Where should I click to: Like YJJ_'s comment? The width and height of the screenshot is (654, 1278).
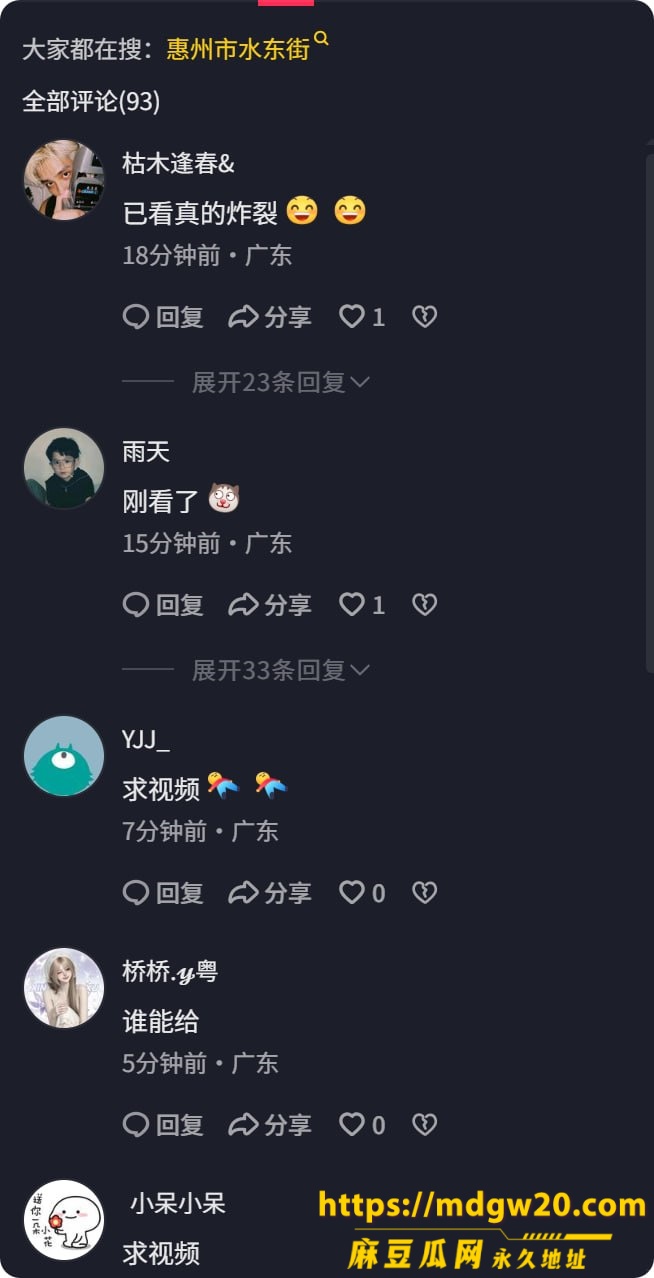click(x=362, y=893)
